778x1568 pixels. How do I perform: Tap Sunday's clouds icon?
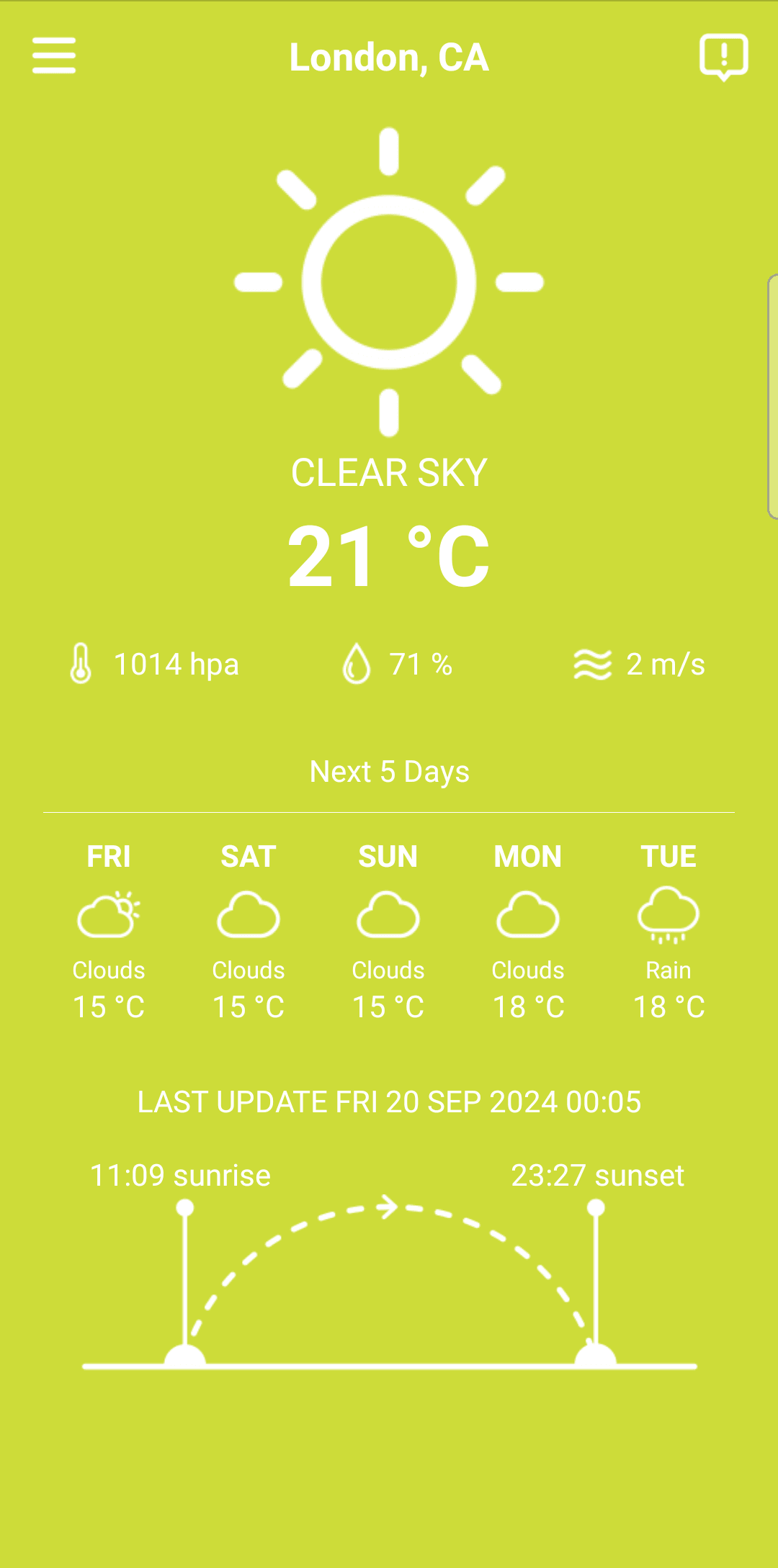pyautogui.click(x=388, y=915)
